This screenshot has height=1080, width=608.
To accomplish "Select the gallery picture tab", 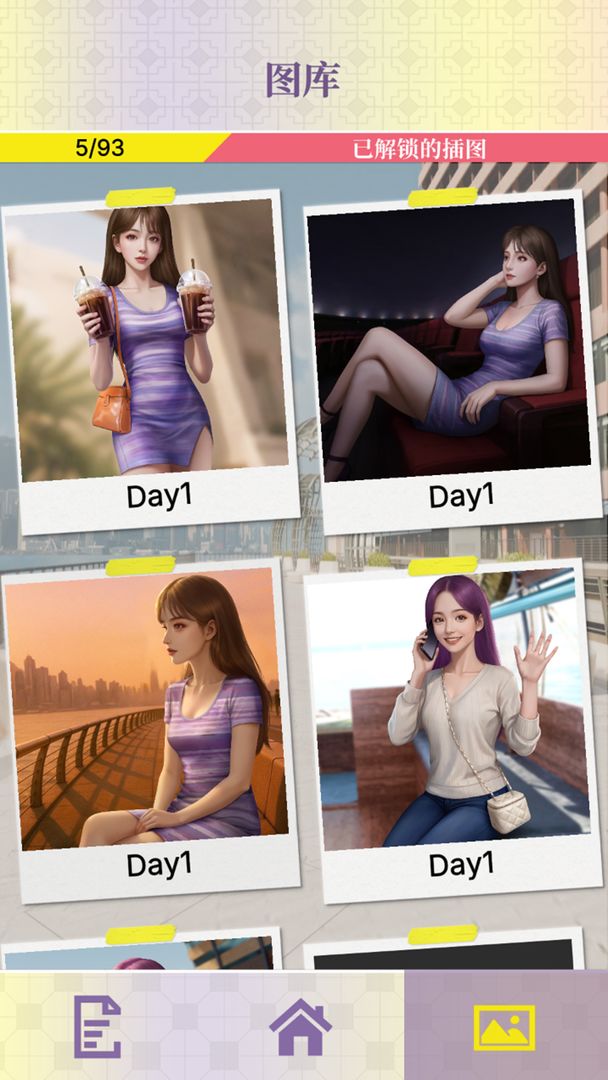I will point(505,1026).
